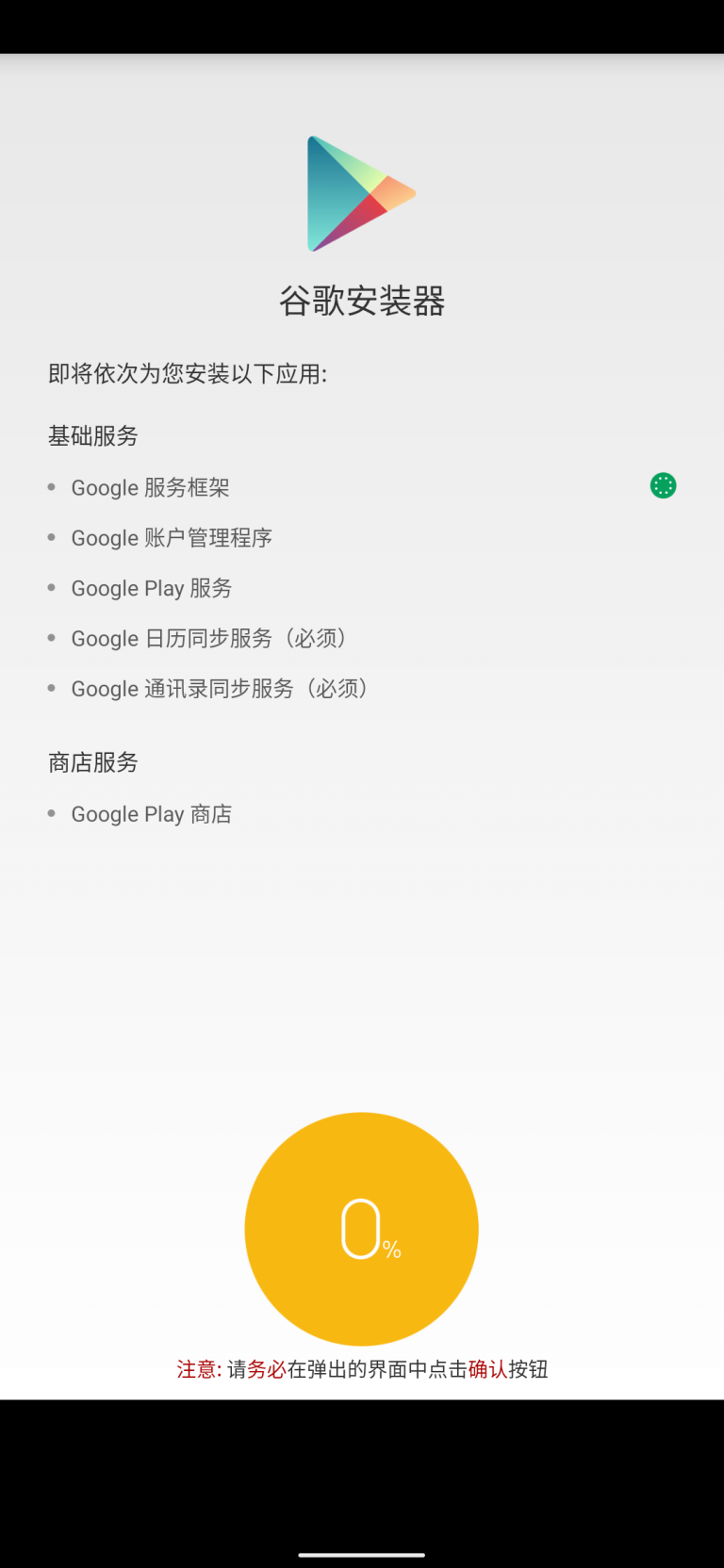Select the Google 服务框架 entry
The image size is (724, 1568).
(x=148, y=487)
